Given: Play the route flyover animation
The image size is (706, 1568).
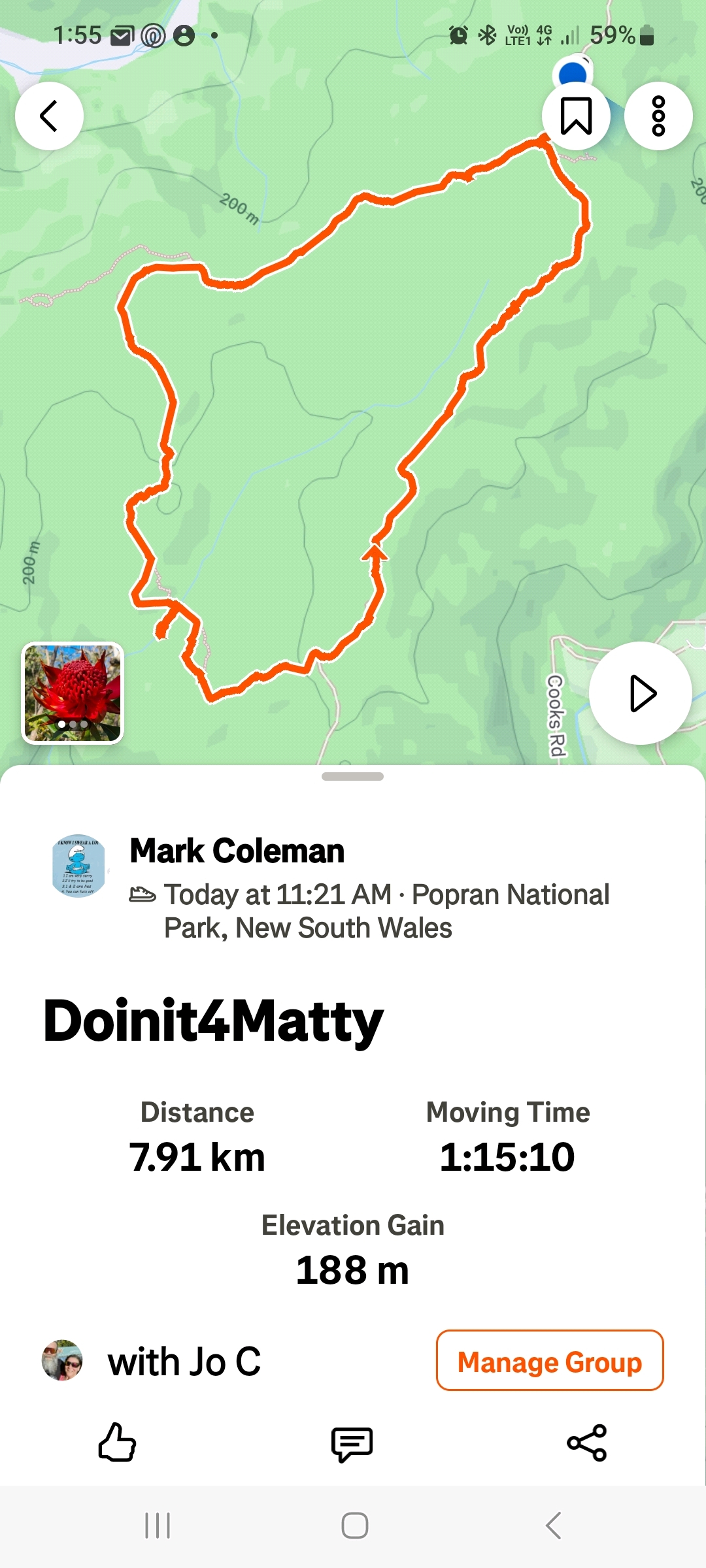Looking at the screenshot, I should 640,693.
